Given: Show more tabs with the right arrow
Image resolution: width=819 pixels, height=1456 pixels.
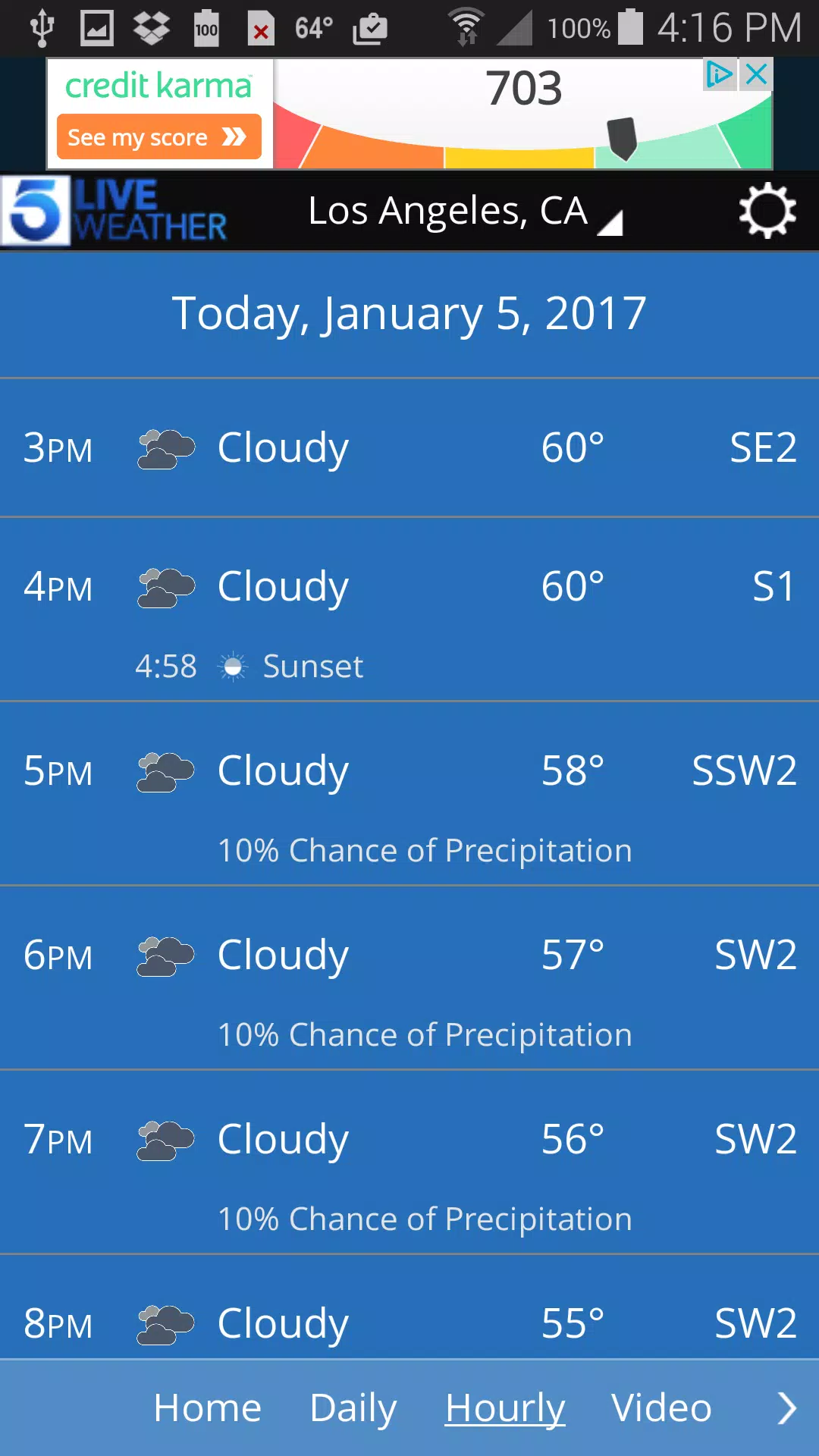Looking at the screenshot, I should (787, 1408).
